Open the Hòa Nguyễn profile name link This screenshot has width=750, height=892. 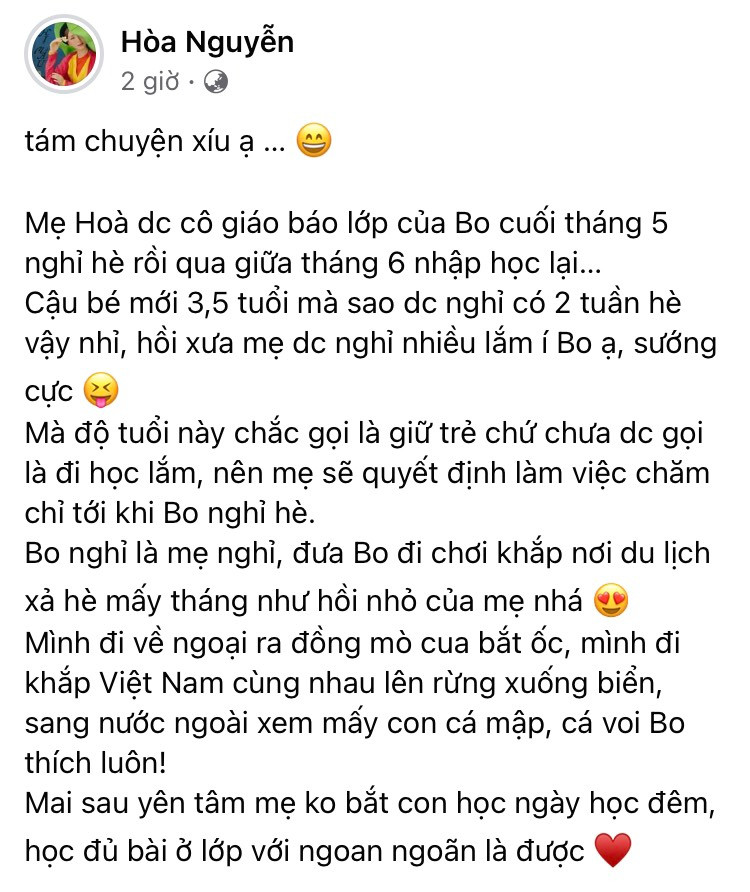coord(206,42)
